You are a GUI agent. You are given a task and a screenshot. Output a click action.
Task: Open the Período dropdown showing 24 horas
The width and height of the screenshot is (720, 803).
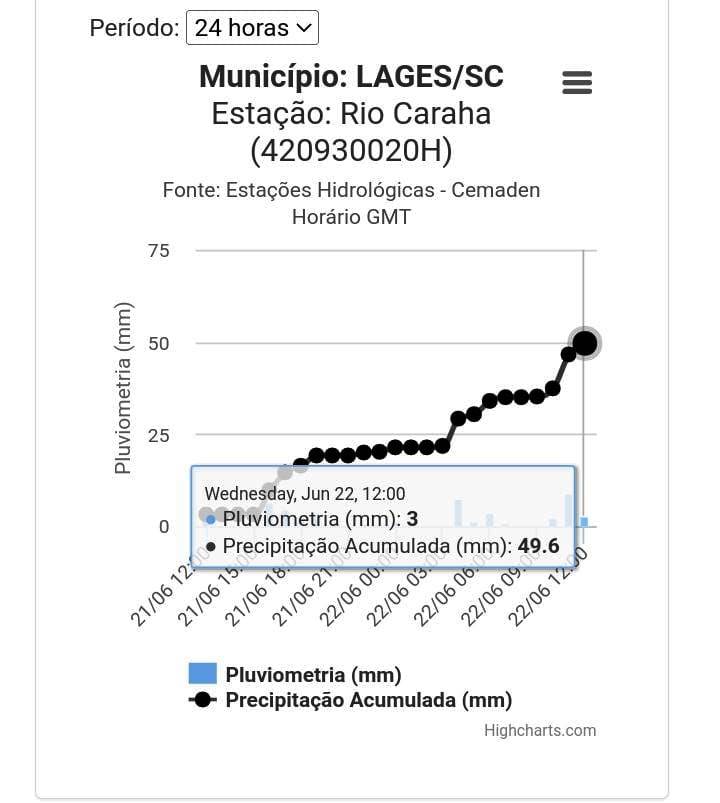pos(252,28)
